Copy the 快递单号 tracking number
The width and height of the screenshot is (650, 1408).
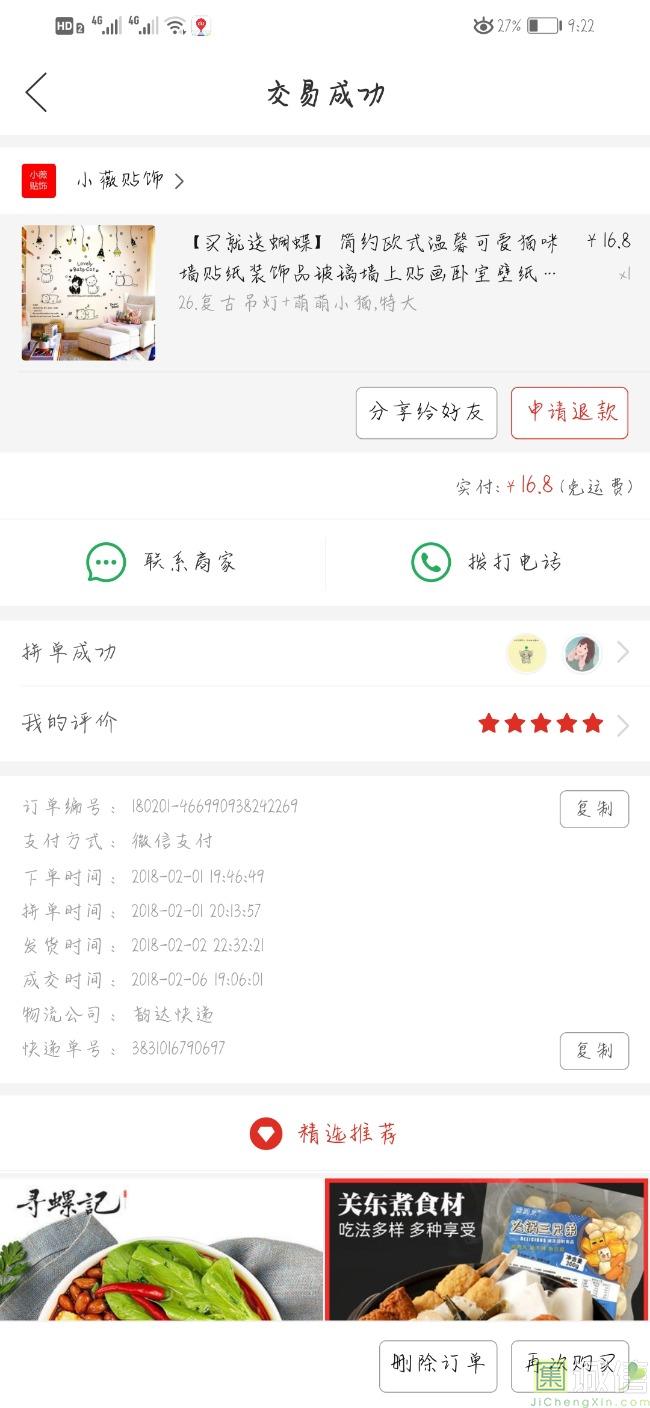coord(593,1051)
